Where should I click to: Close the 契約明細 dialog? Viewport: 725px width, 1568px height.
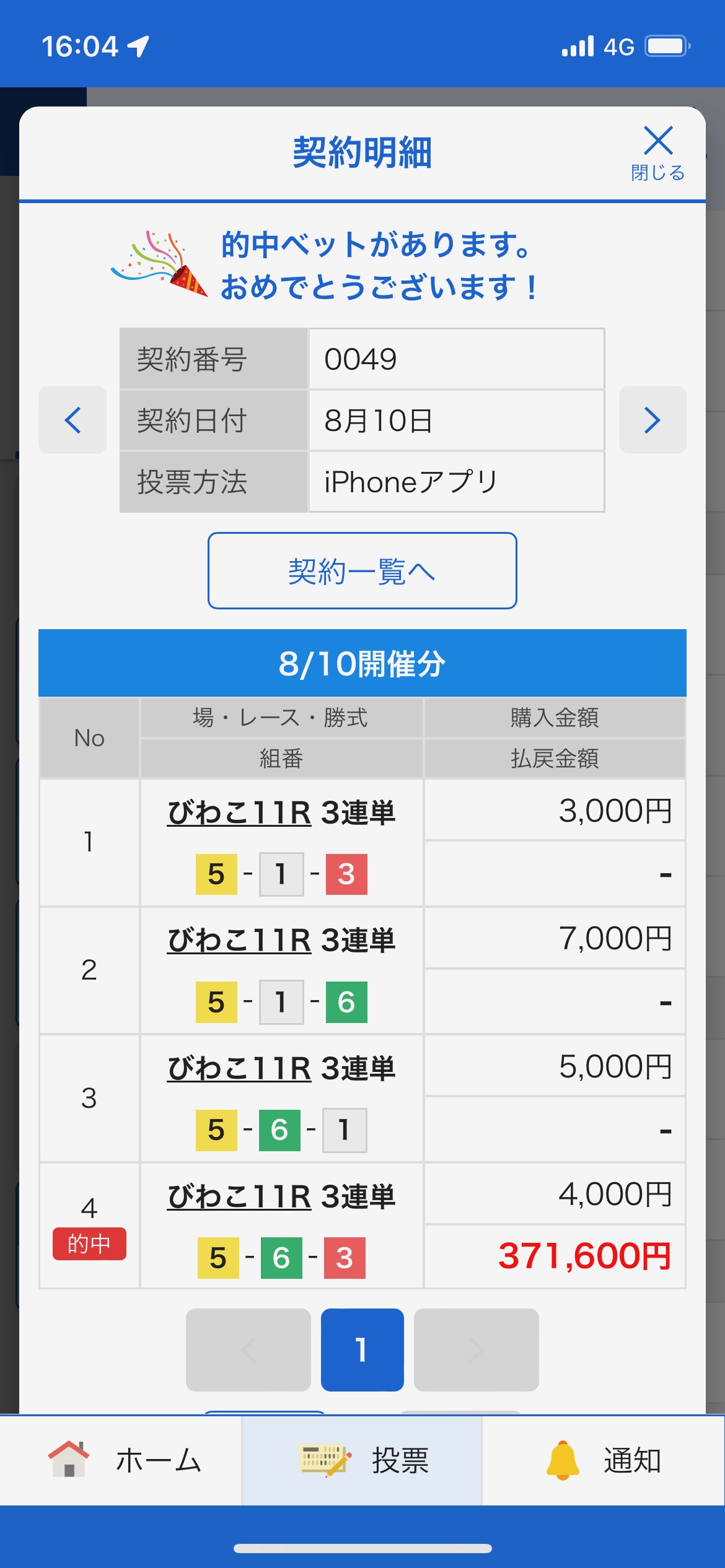(x=657, y=152)
